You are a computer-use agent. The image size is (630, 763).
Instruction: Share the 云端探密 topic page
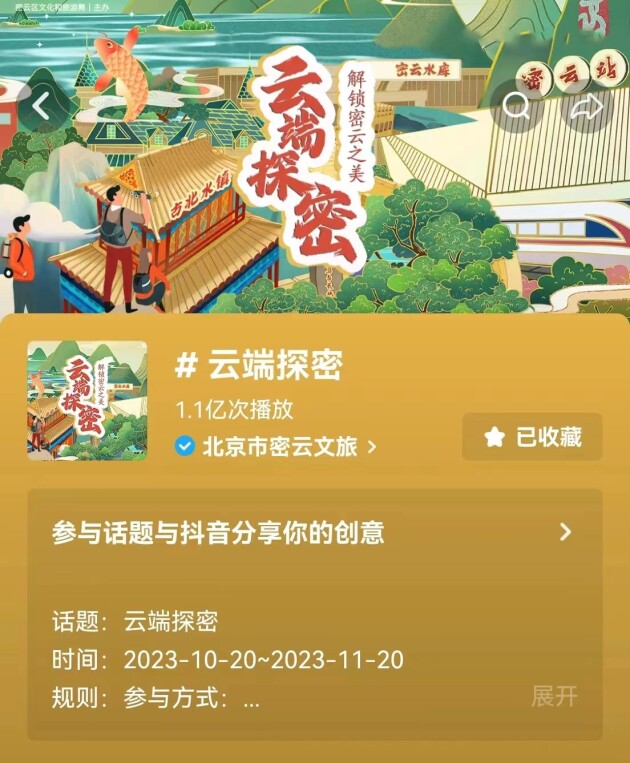587,106
